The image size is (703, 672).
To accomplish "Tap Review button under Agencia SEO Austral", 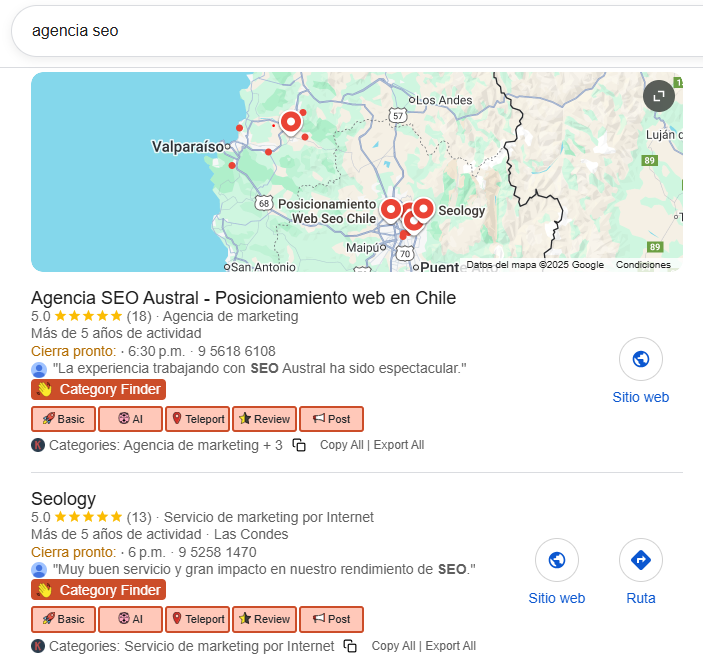I will pos(264,419).
